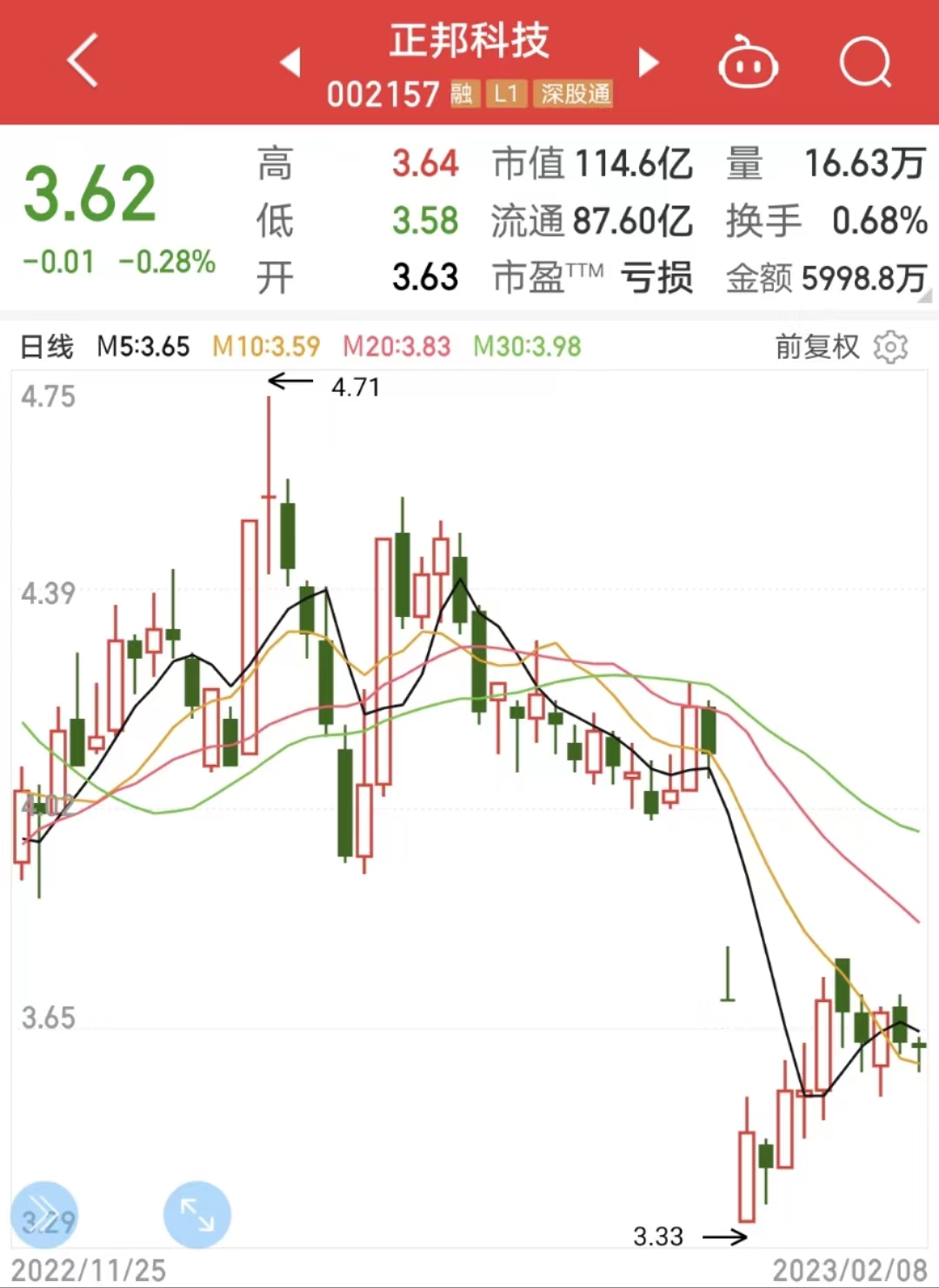Tap the double-arrow button on the chart

[x=44, y=1214]
